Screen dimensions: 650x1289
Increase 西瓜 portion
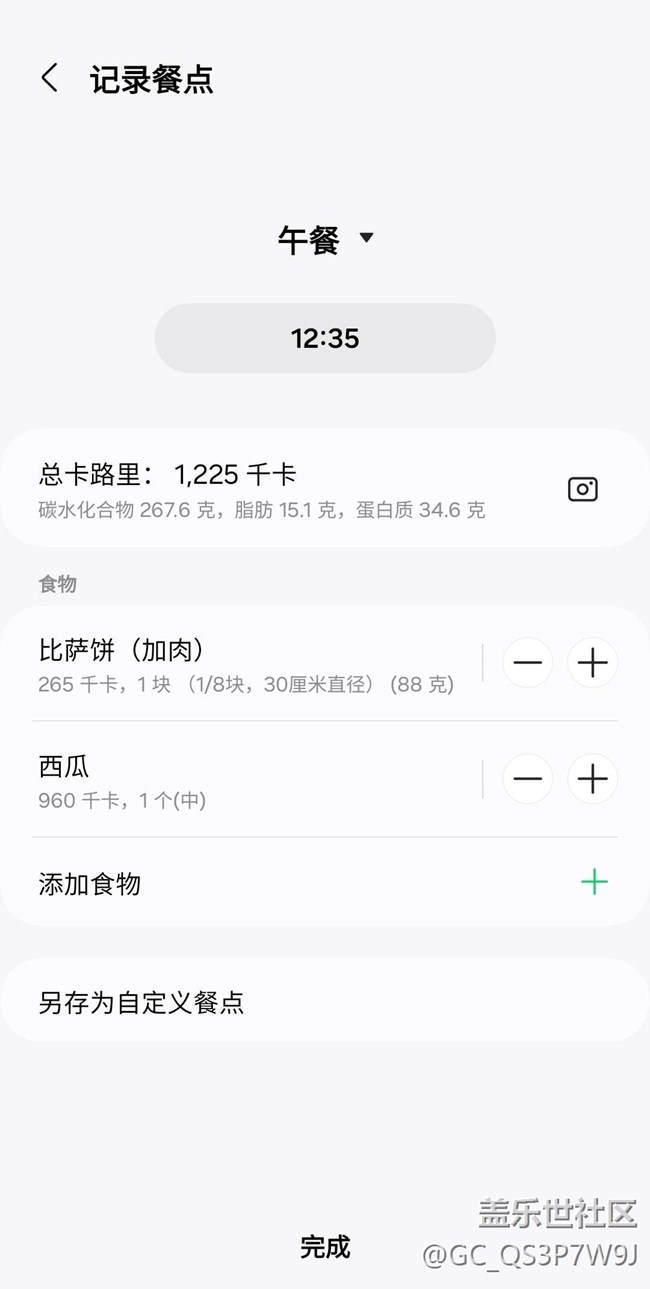593,779
